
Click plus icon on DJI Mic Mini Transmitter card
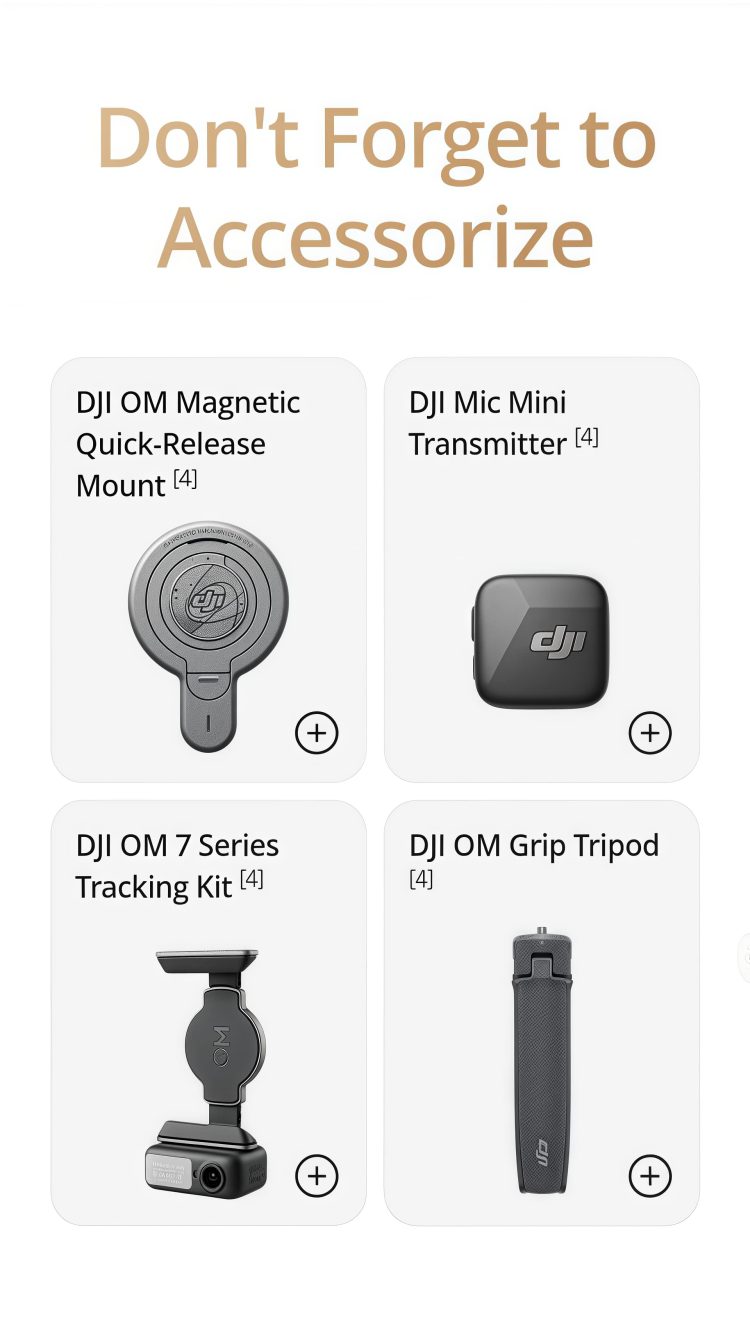649,731
